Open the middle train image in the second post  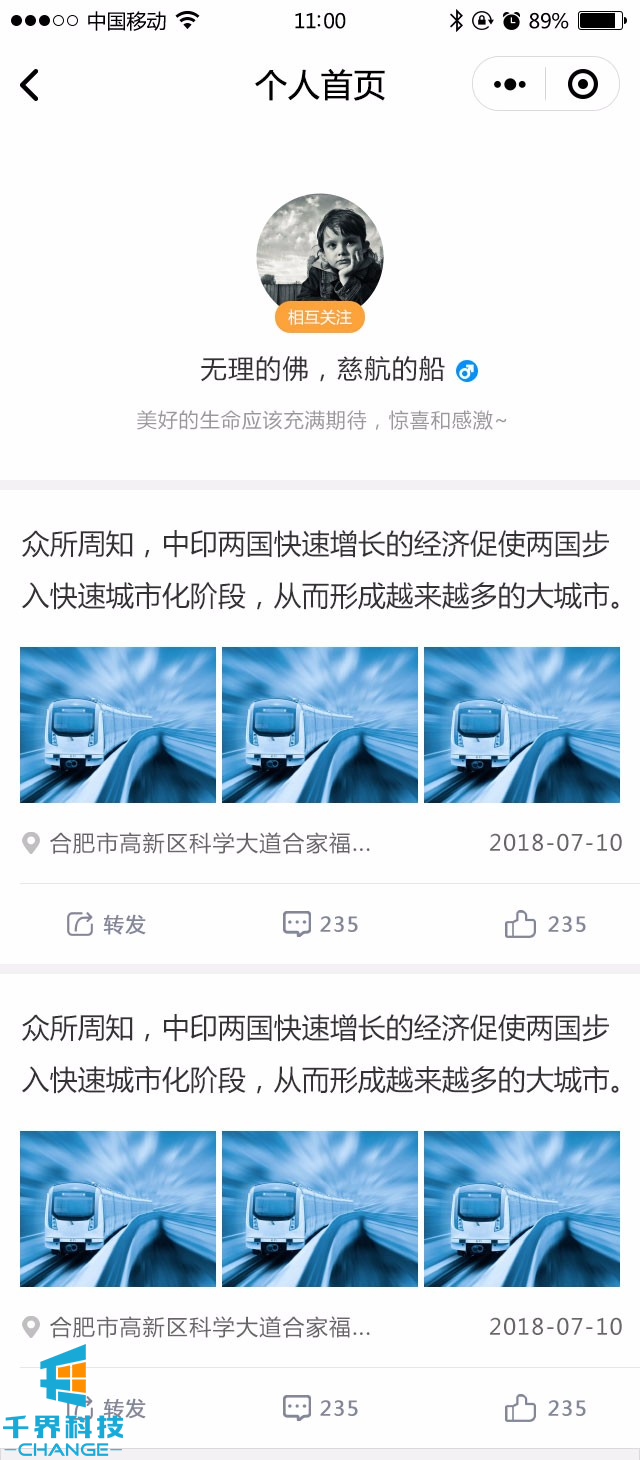(320, 1209)
